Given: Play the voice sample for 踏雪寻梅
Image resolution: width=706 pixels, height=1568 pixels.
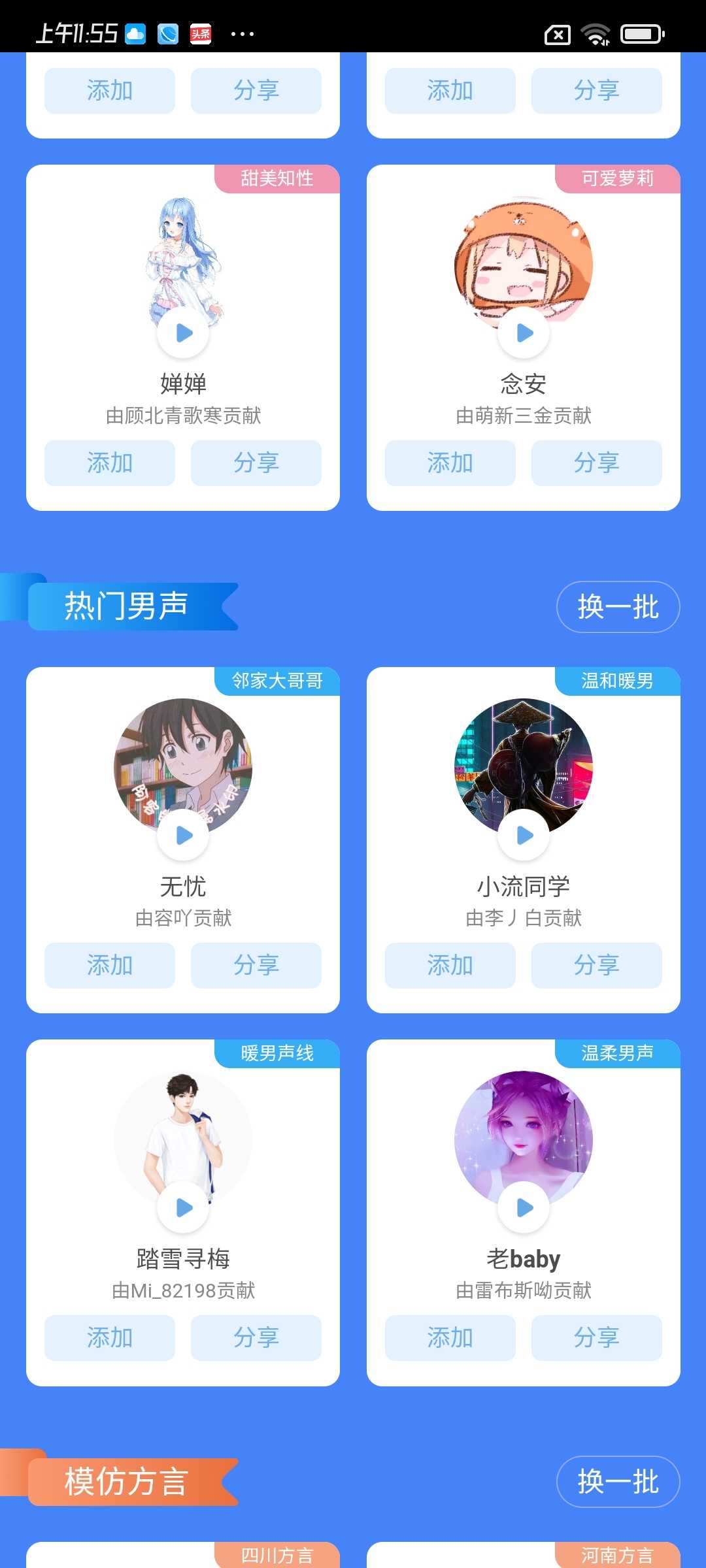Looking at the screenshot, I should pyautogui.click(x=183, y=1208).
